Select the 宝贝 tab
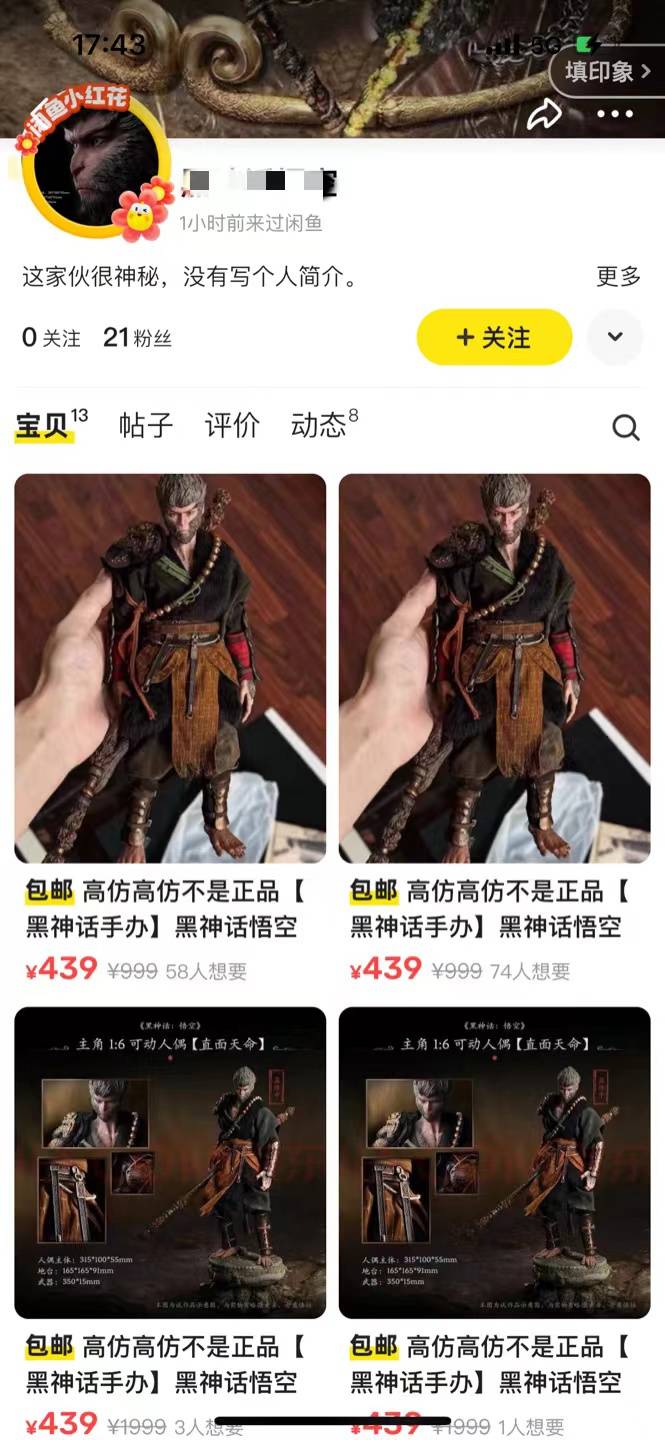The height and width of the screenshot is (1440, 665). (x=44, y=427)
